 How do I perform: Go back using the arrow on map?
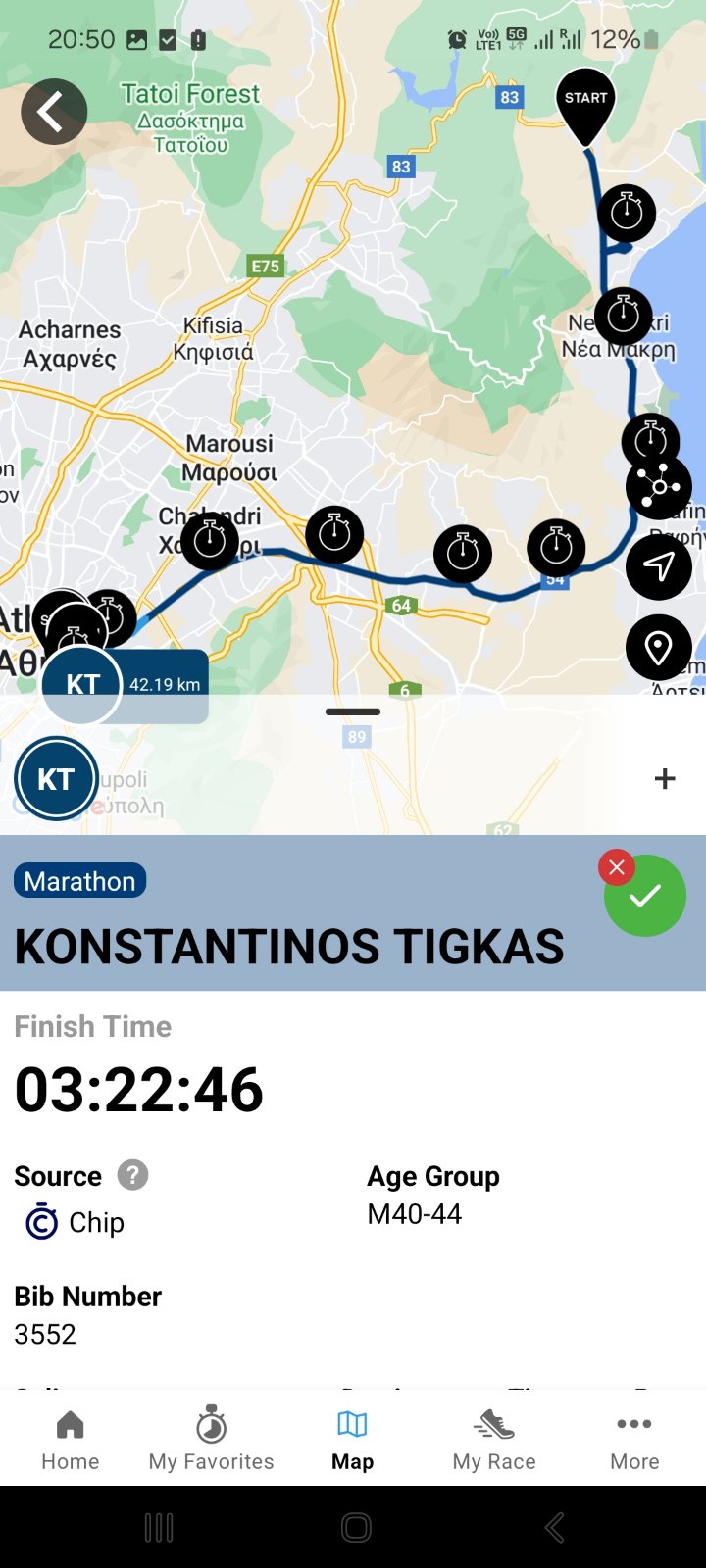[54, 112]
